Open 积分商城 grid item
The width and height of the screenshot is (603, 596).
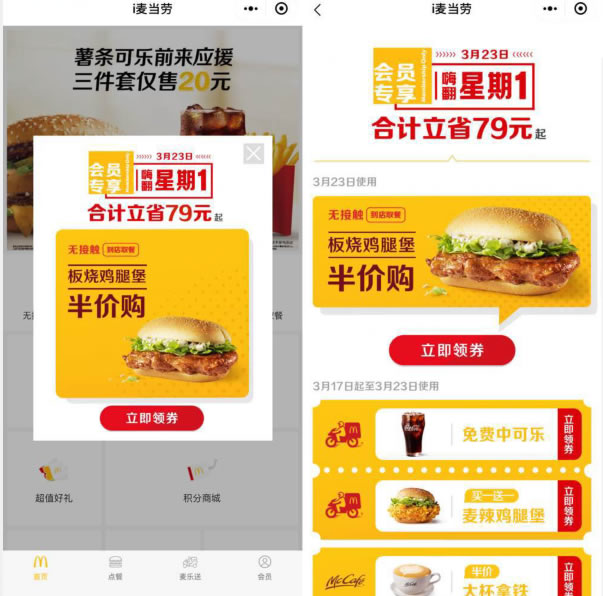coord(201,478)
